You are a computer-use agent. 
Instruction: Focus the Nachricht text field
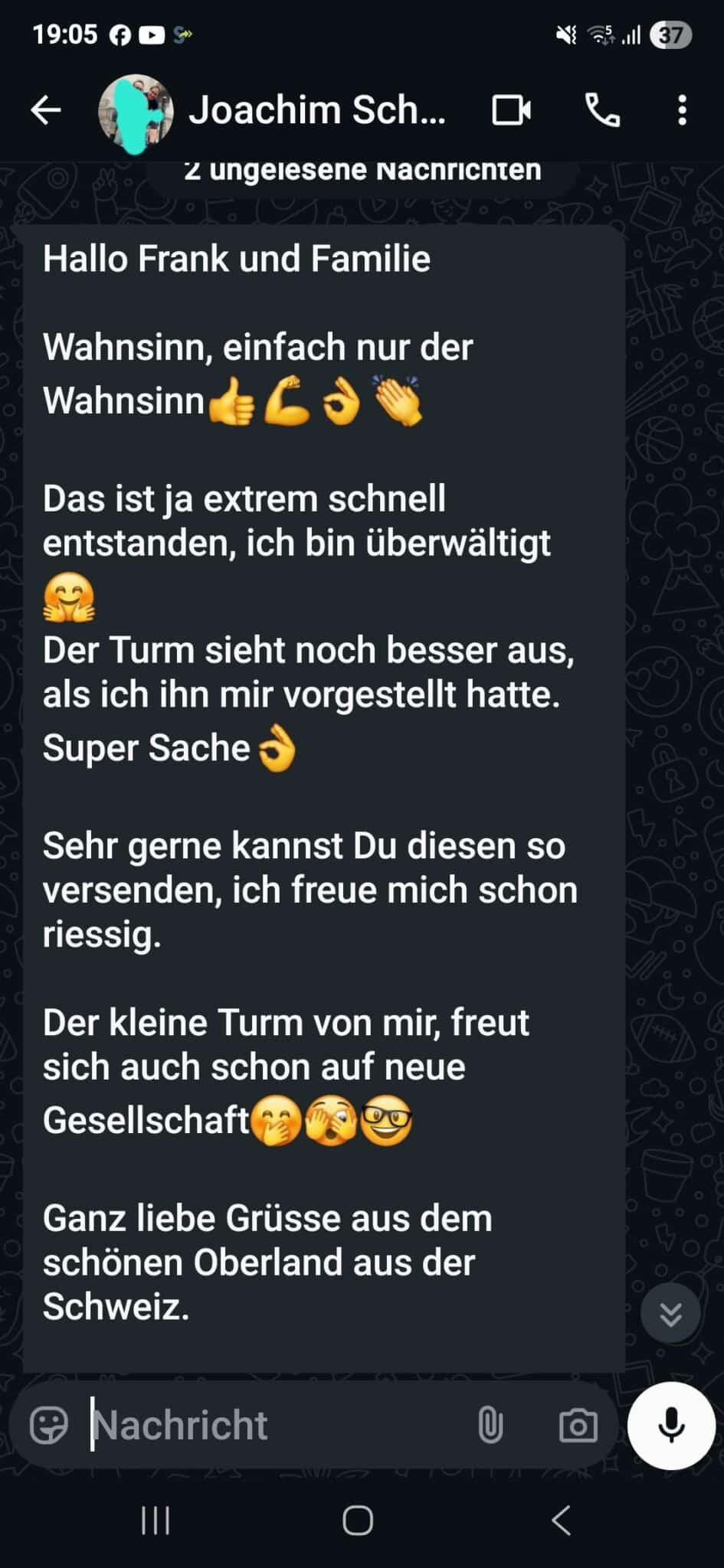(x=276, y=1426)
